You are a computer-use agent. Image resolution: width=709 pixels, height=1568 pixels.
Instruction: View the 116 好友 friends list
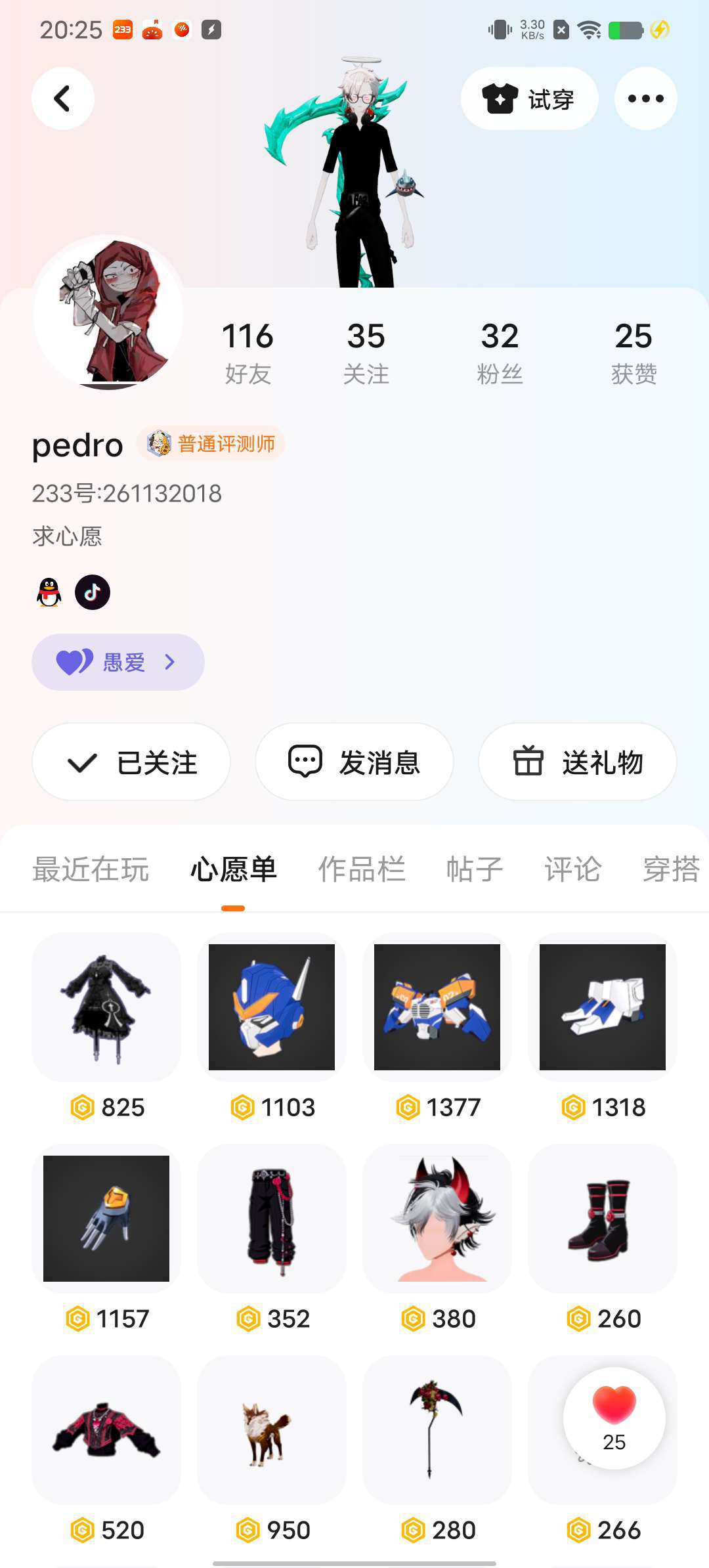click(x=247, y=352)
